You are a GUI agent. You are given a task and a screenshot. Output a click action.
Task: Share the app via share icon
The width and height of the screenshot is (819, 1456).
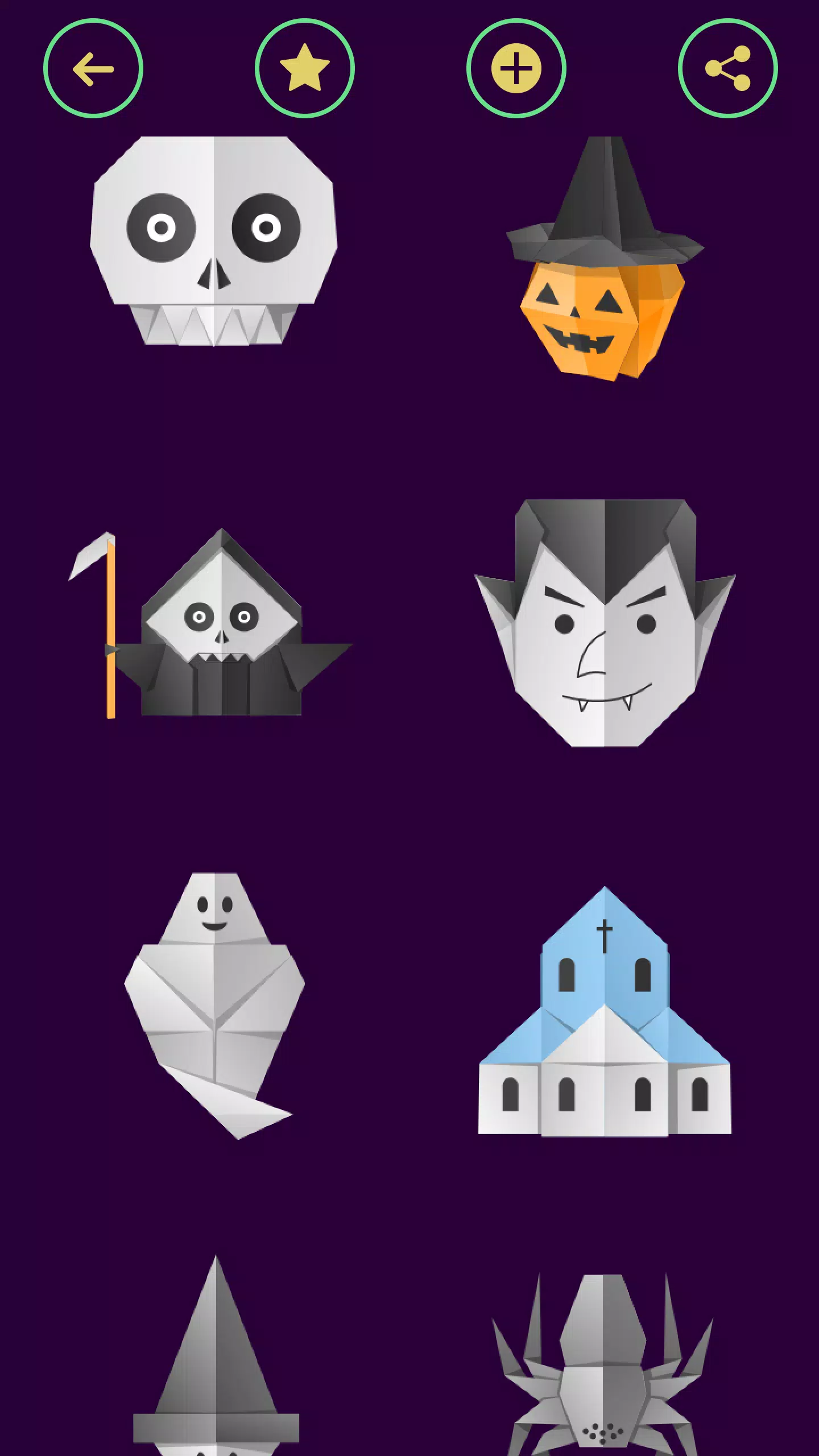tap(728, 69)
